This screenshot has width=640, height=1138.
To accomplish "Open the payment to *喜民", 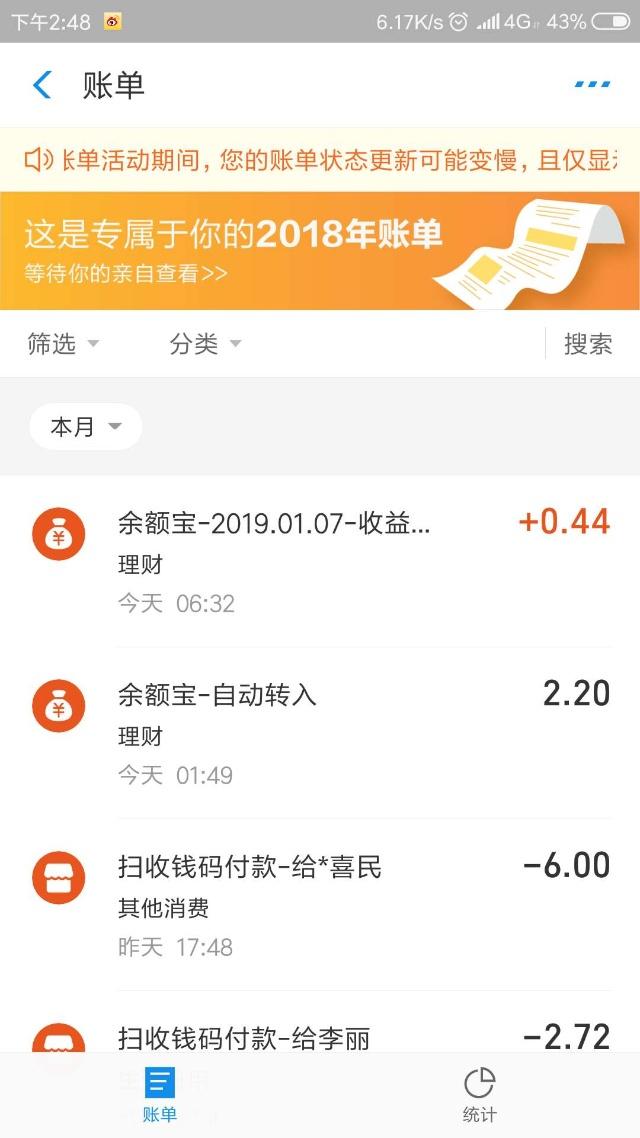I will click(320, 904).
